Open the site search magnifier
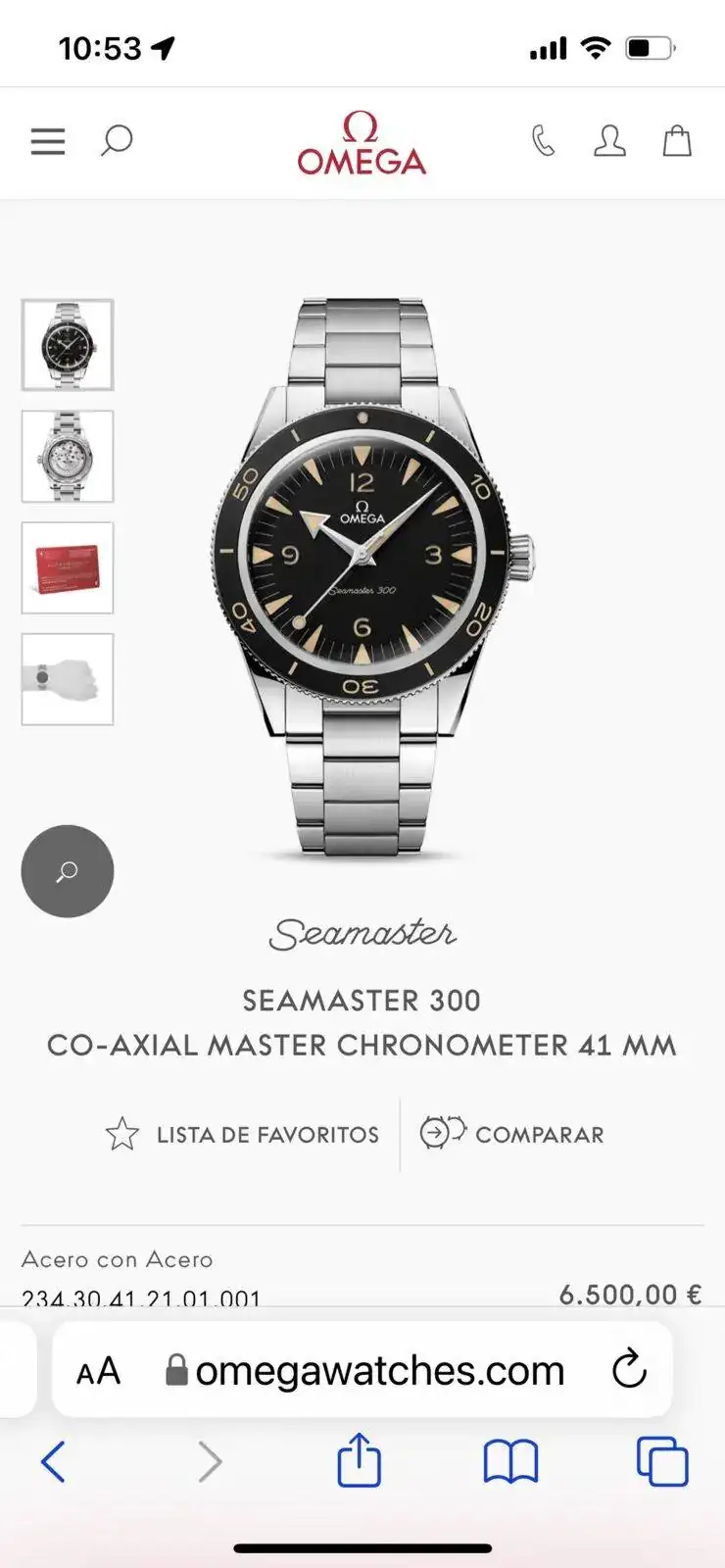Image resolution: width=725 pixels, height=1568 pixels. [x=117, y=141]
